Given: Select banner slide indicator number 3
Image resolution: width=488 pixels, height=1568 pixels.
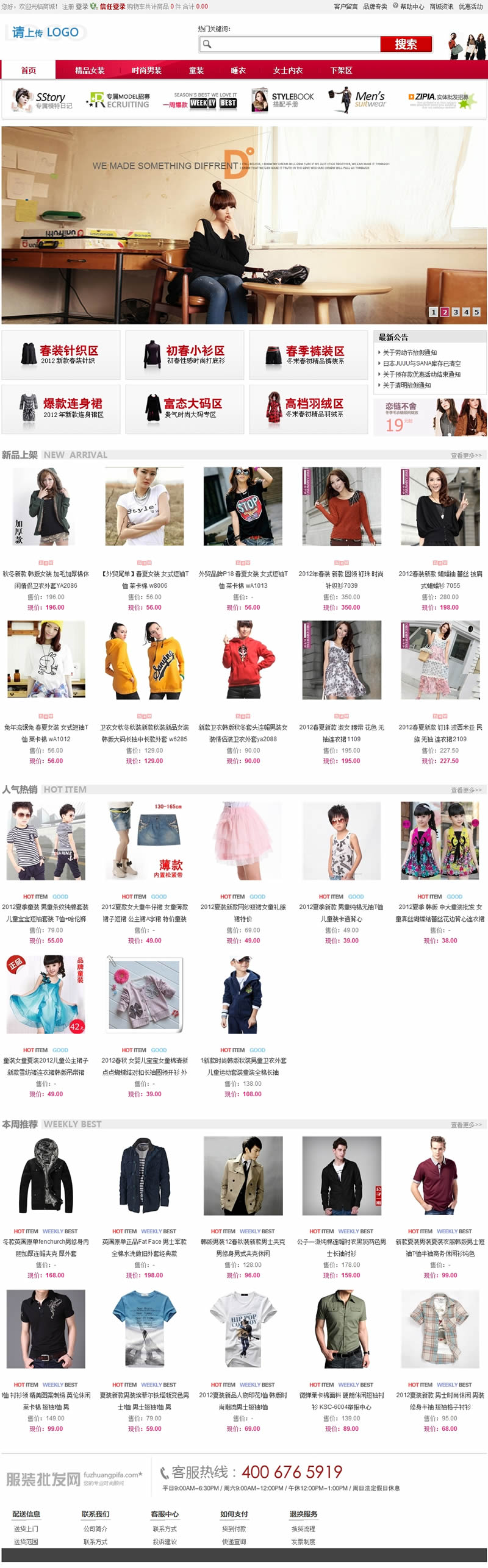Looking at the screenshot, I should click(x=455, y=312).
